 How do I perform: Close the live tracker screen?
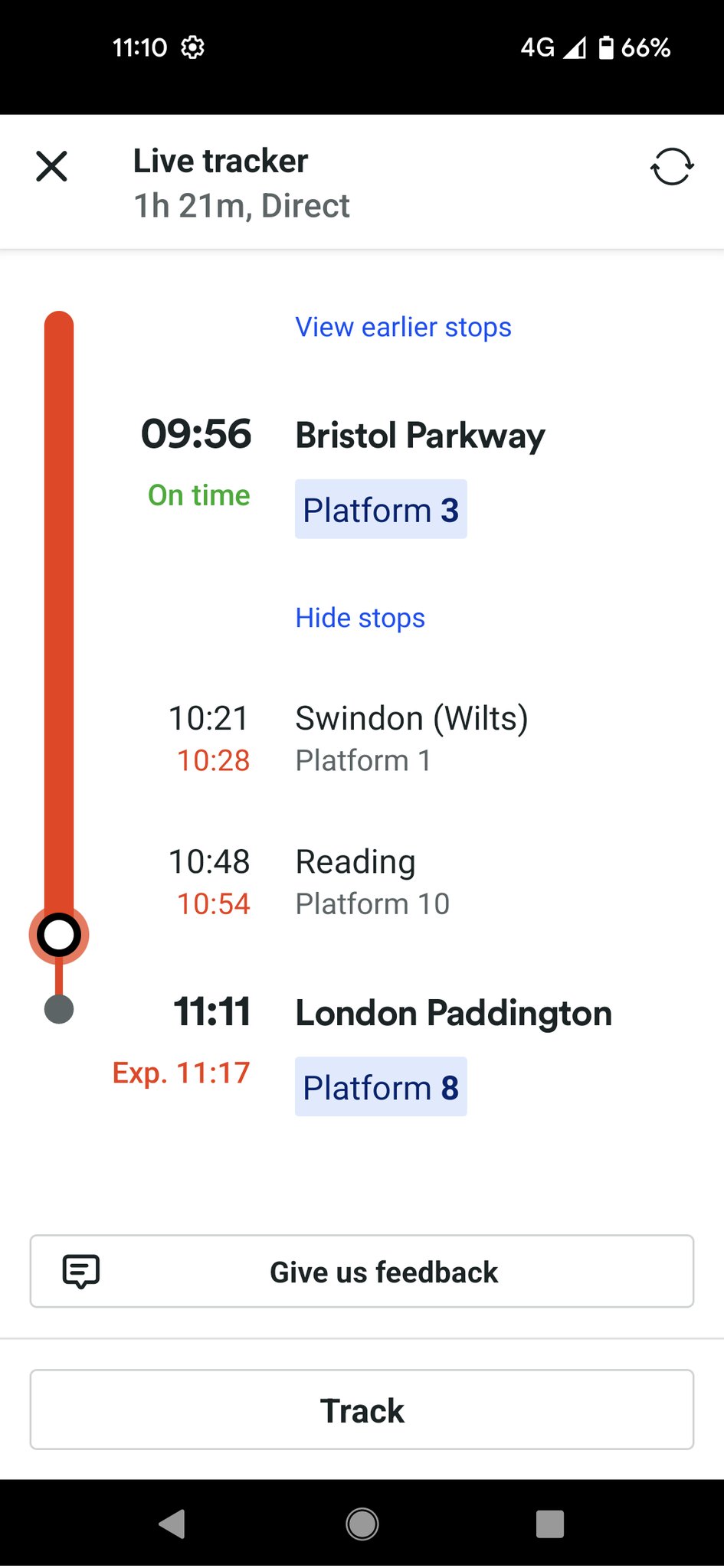click(52, 166)
